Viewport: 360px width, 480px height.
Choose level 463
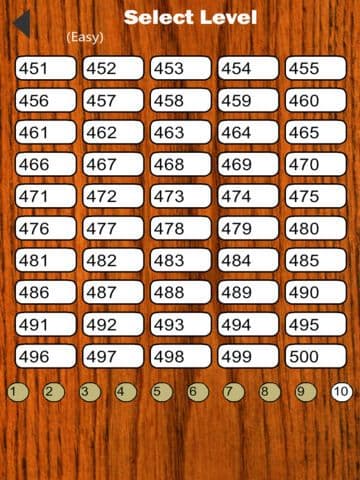[x=181, y=132]
